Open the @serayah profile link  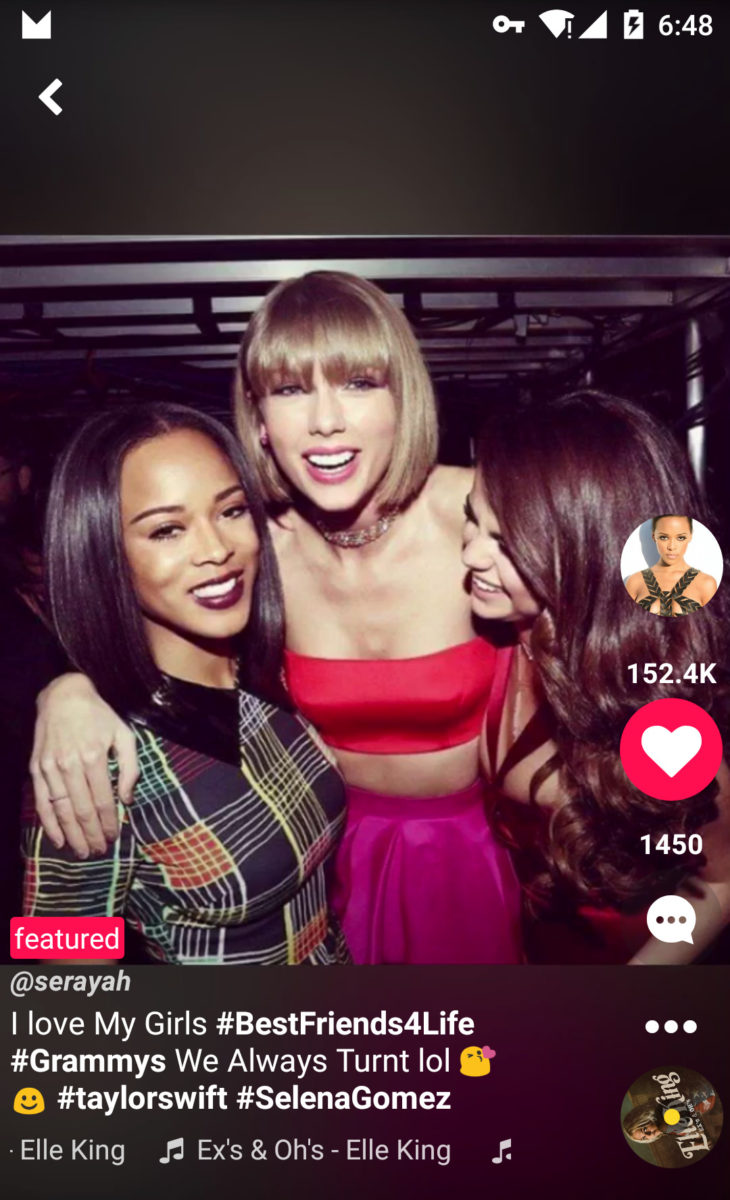[x=70, y=982]
